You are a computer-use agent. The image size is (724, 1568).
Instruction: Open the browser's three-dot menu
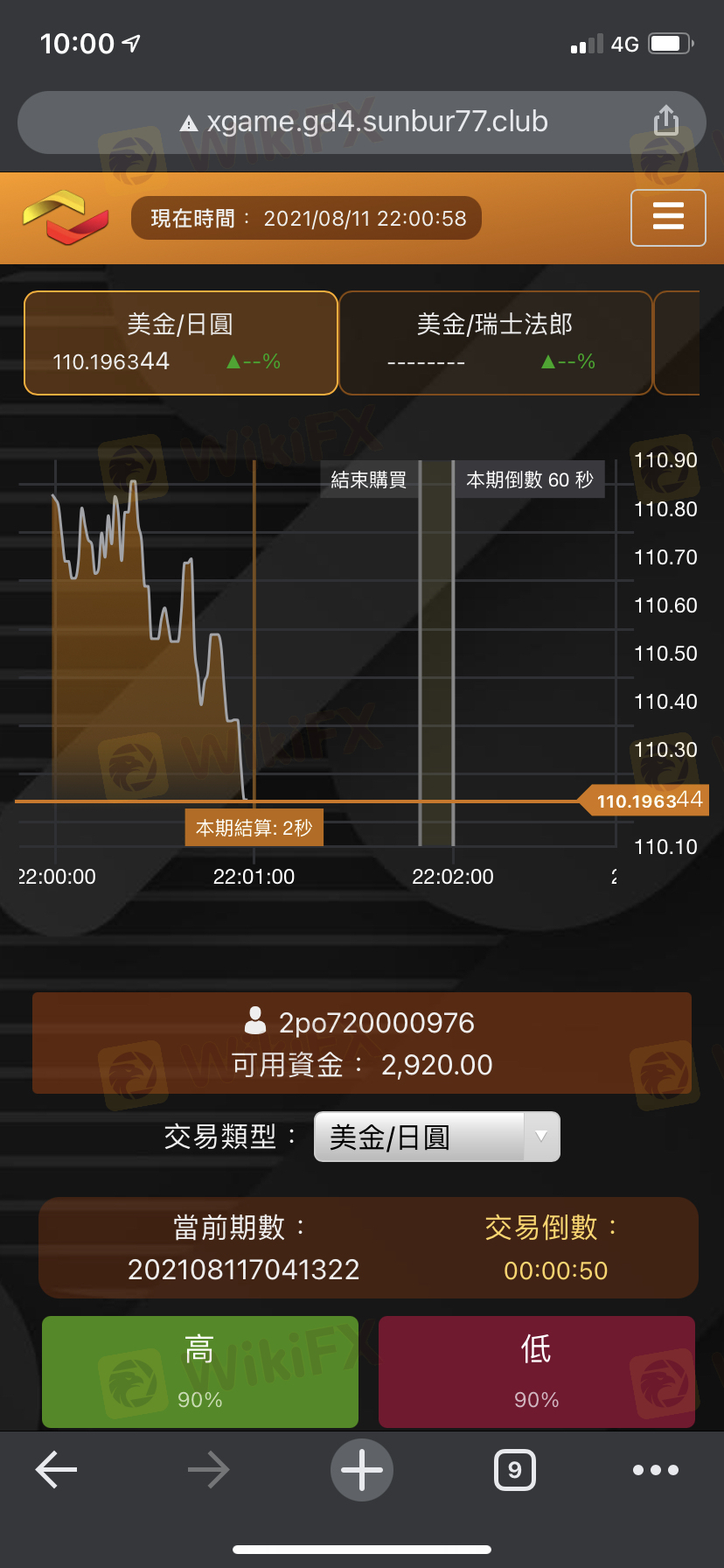(656, 1470)
